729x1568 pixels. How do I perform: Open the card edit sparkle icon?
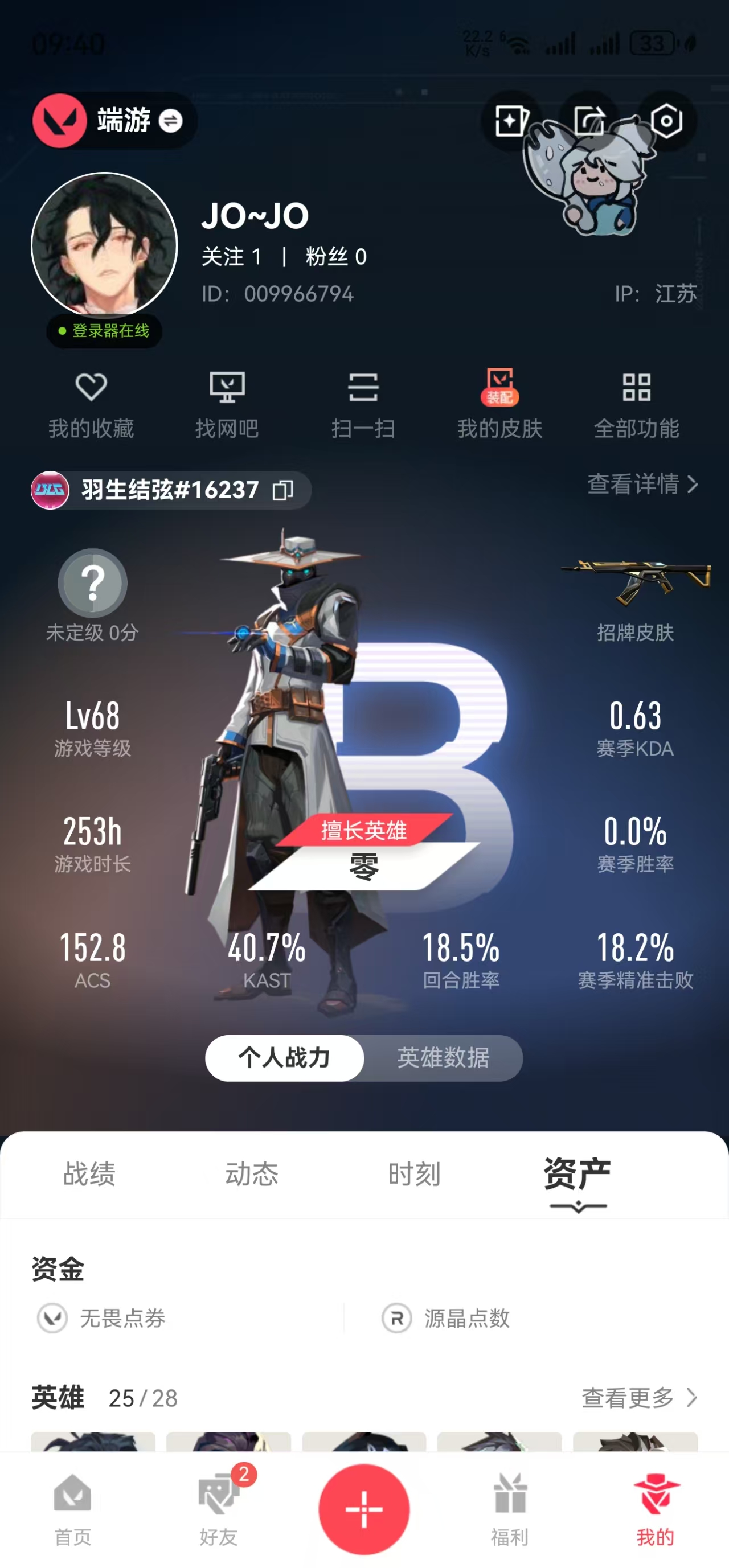(x=511, y=121)
